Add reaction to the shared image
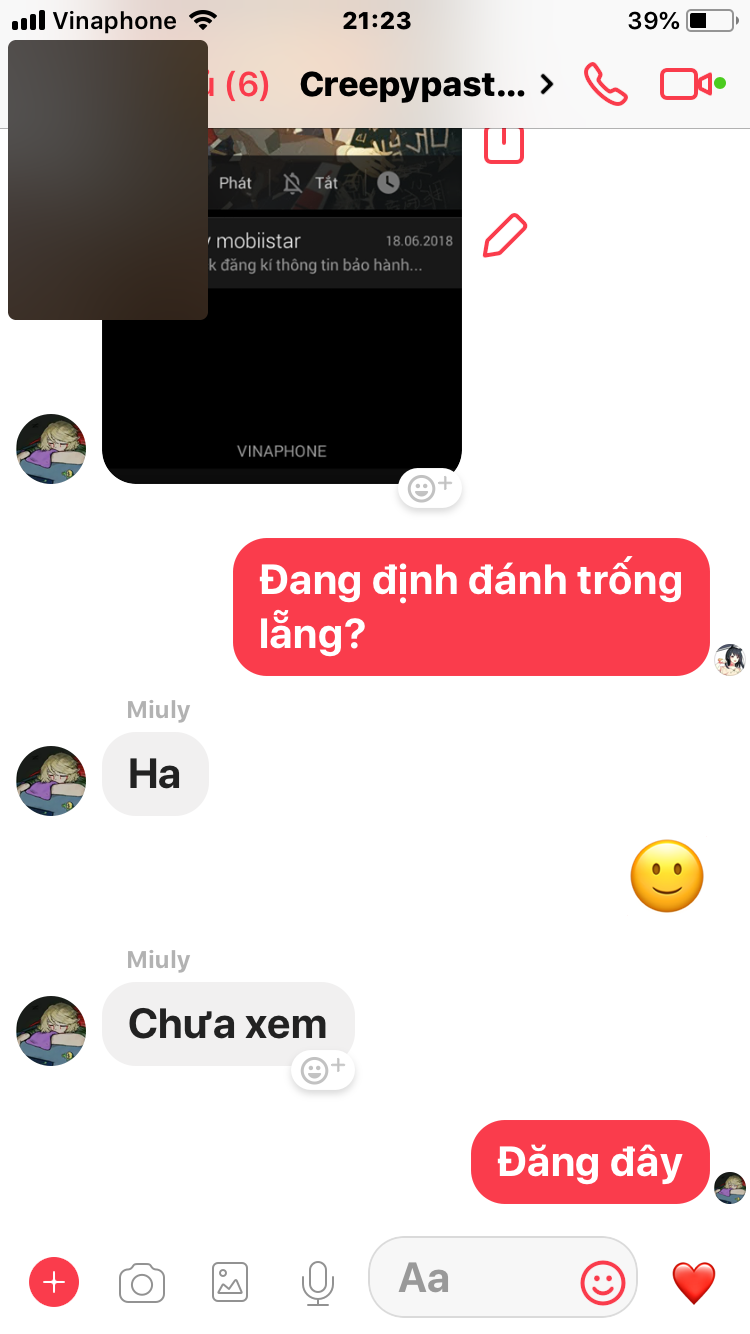The height and width of the screenshot is (1334, 750). [x=430, y=488]
